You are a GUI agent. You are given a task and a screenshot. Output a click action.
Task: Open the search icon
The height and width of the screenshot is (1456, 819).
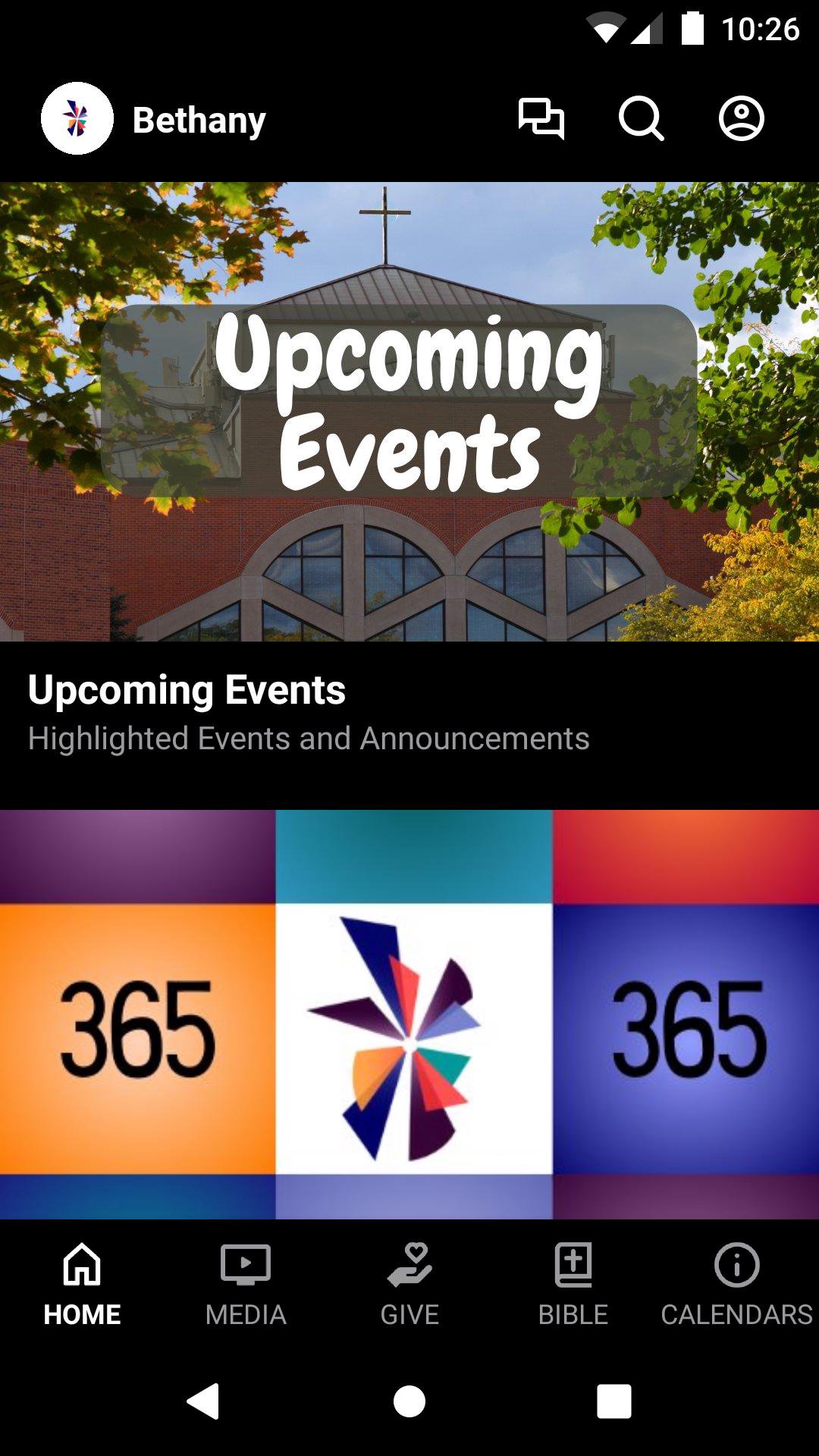tap(641, 119)
